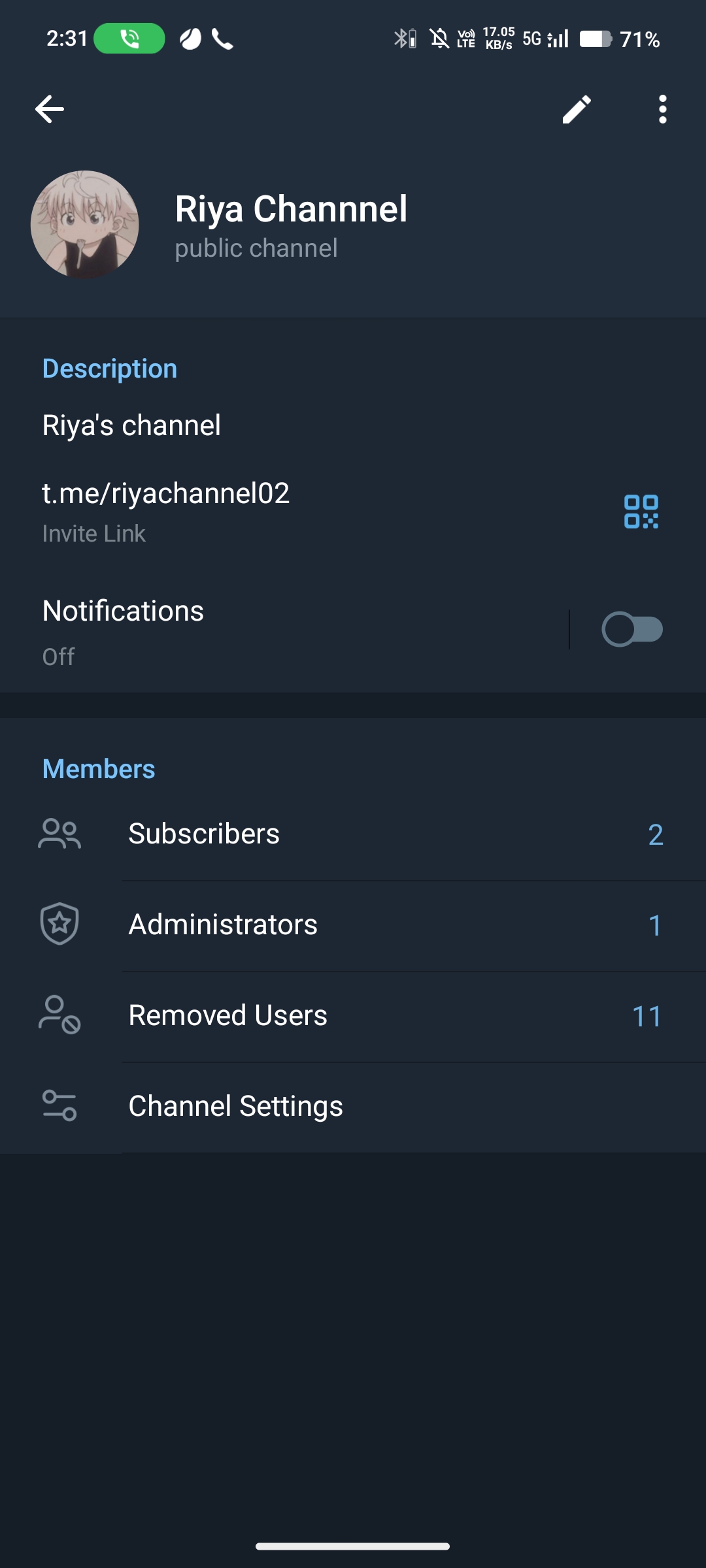Screen dimensions: 706x1568
Task: Click the Administrators shield icon
Action: (x=59, y=924)
